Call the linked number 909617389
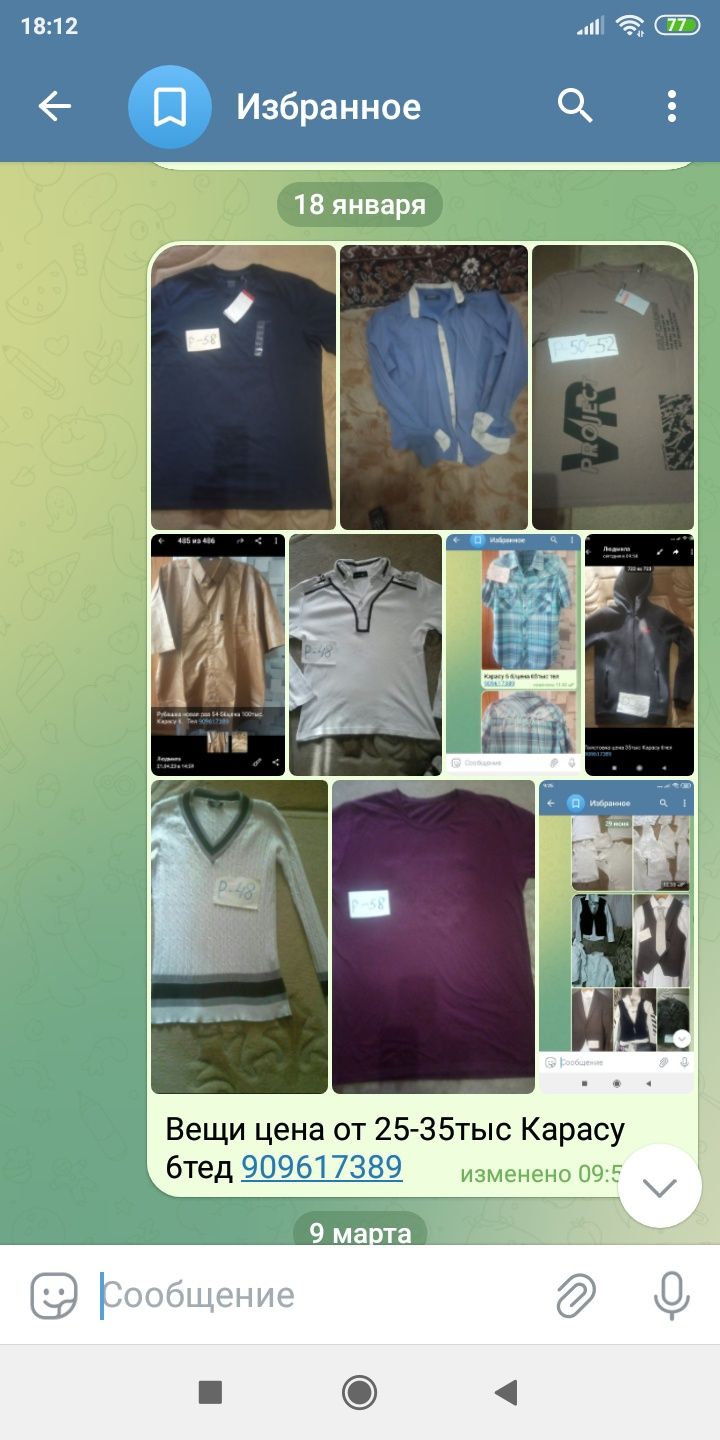 [321, 1166]
